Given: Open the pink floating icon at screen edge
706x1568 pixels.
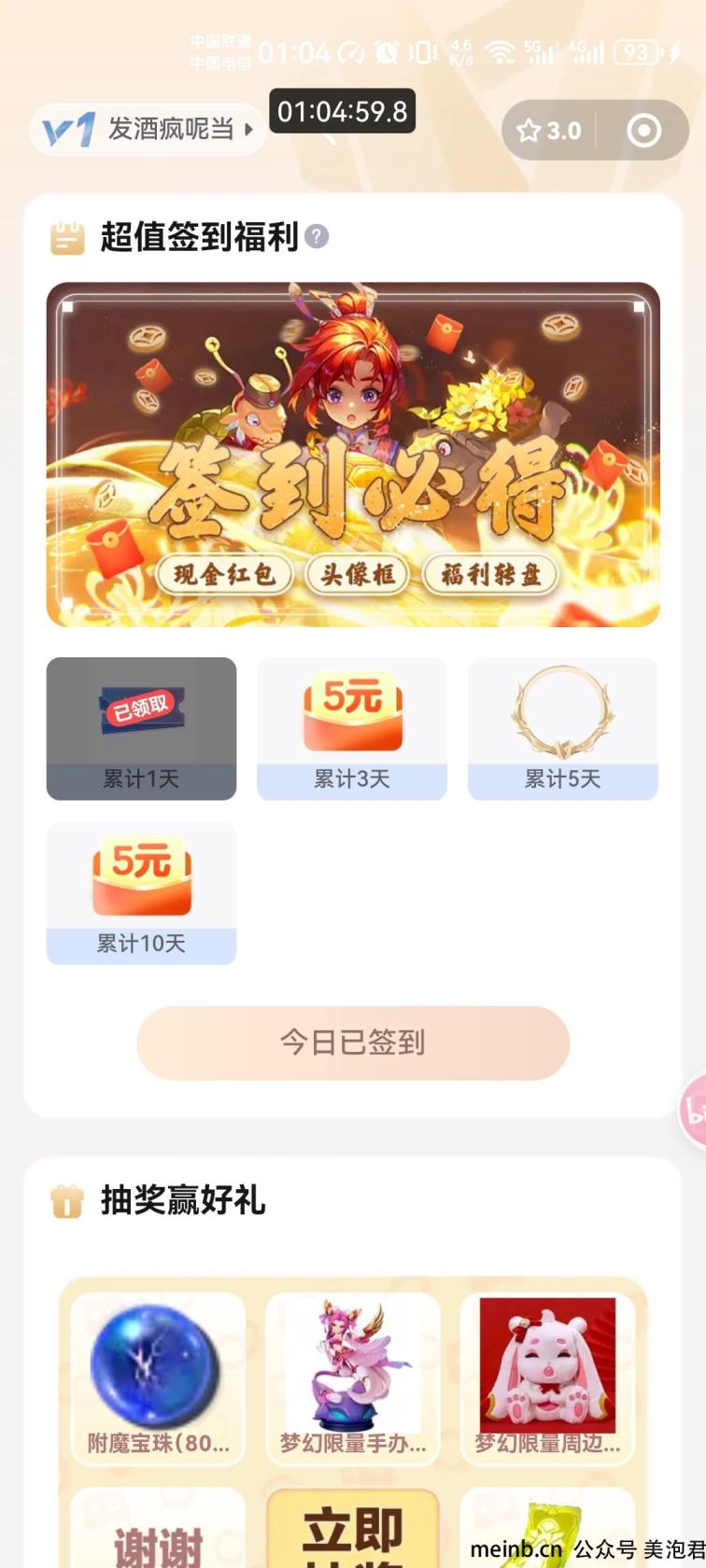Looking at the screenshot, I should pyautogui.click(x=693, y=1110).
